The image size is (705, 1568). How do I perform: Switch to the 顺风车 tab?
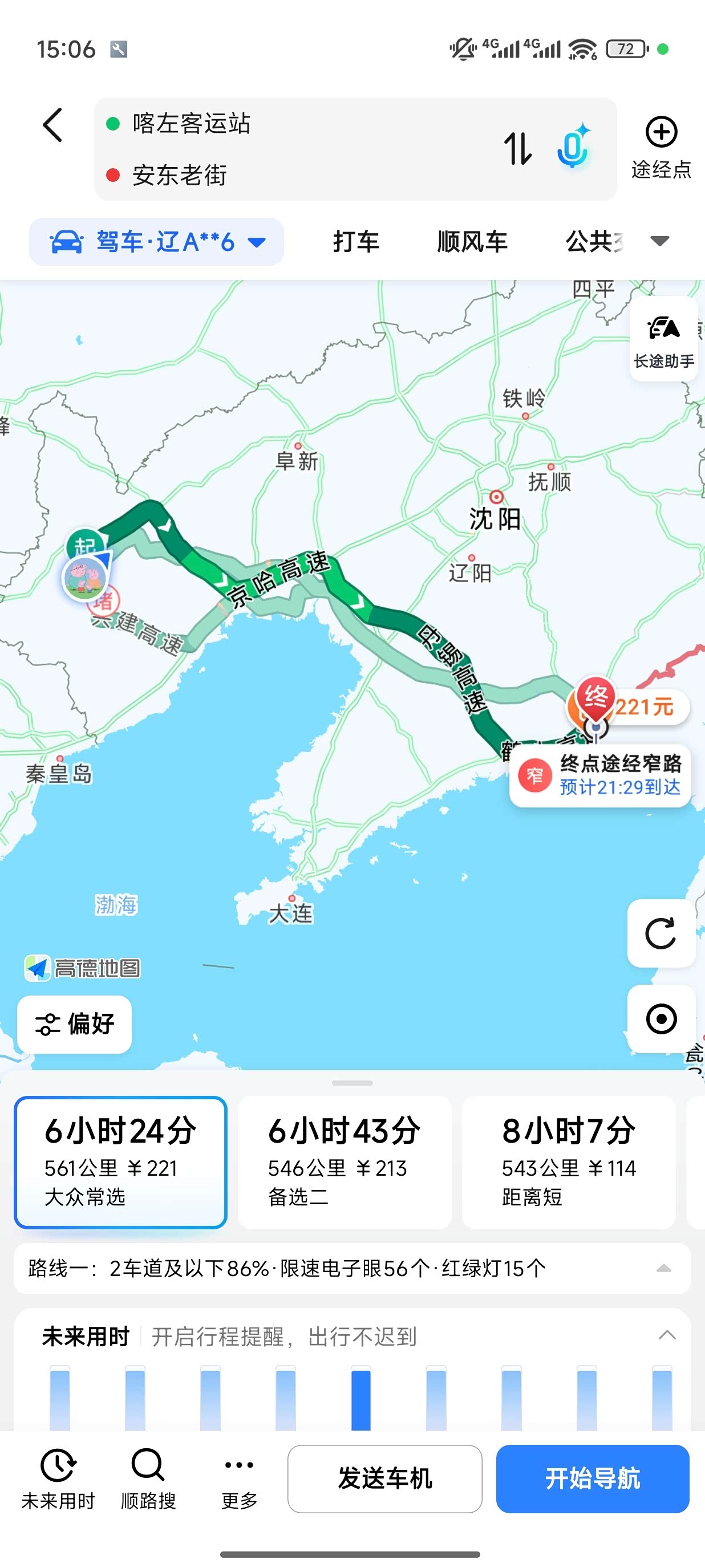click(x=472, y=242)
